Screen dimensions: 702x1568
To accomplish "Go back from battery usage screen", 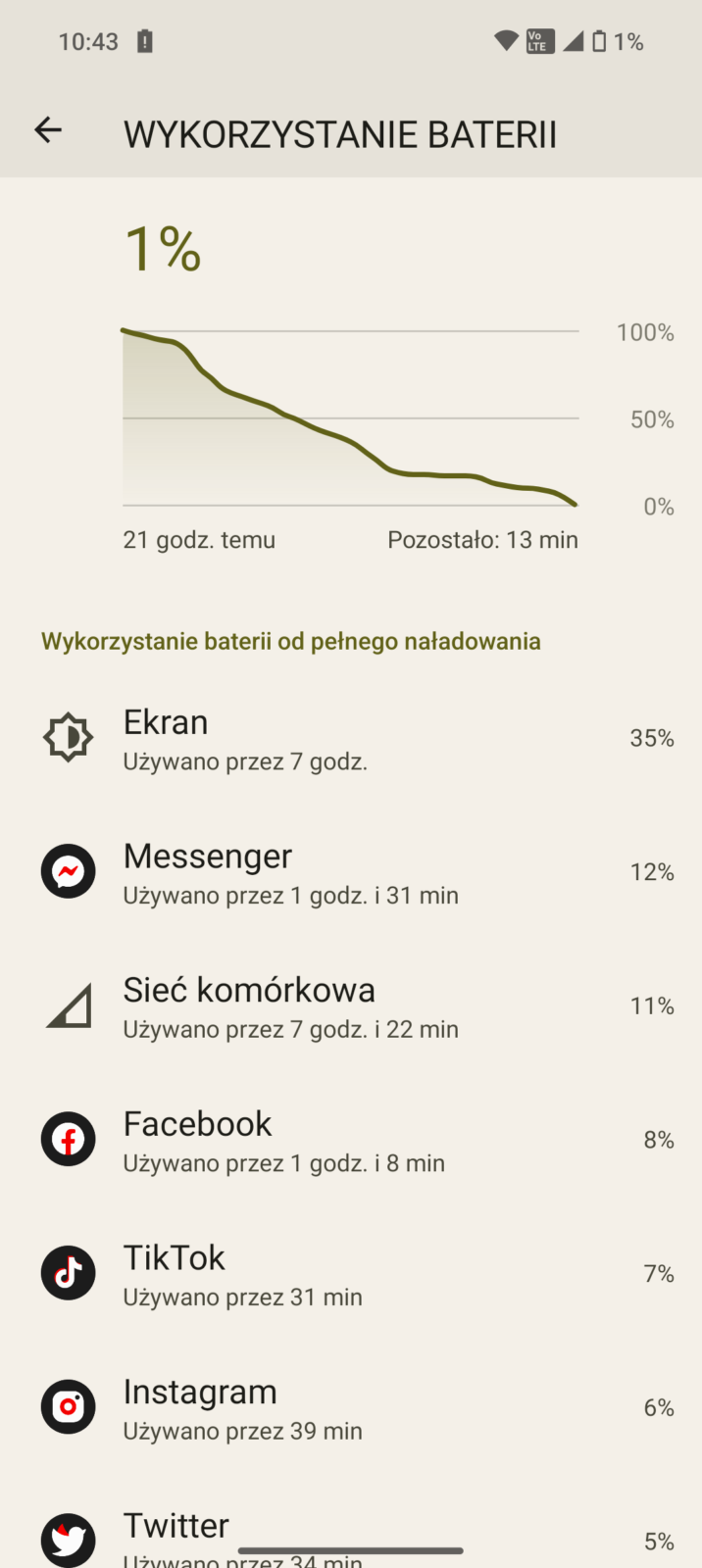I will point(48,130).
